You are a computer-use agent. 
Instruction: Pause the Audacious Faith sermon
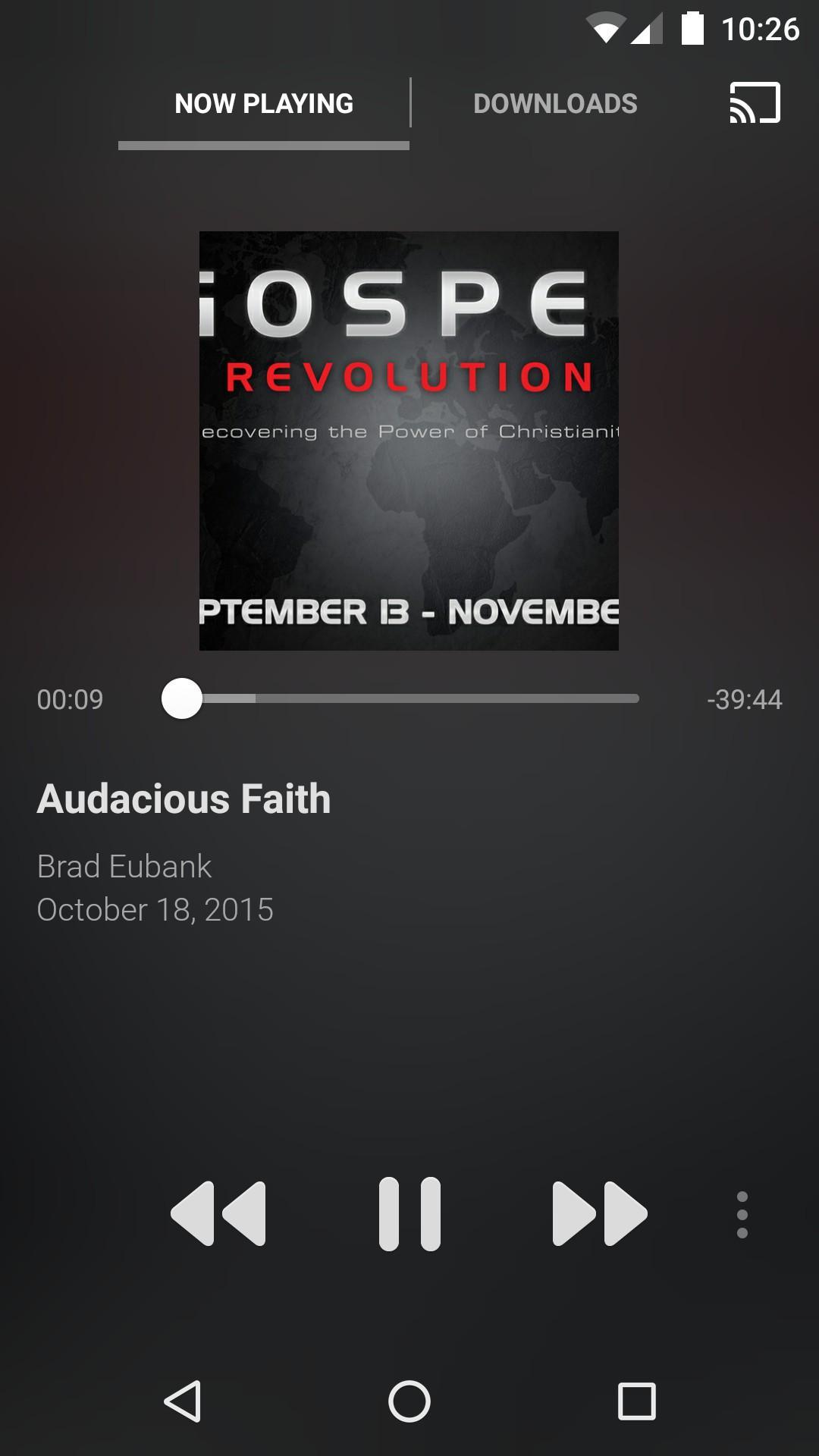(x=409, y=1213)
